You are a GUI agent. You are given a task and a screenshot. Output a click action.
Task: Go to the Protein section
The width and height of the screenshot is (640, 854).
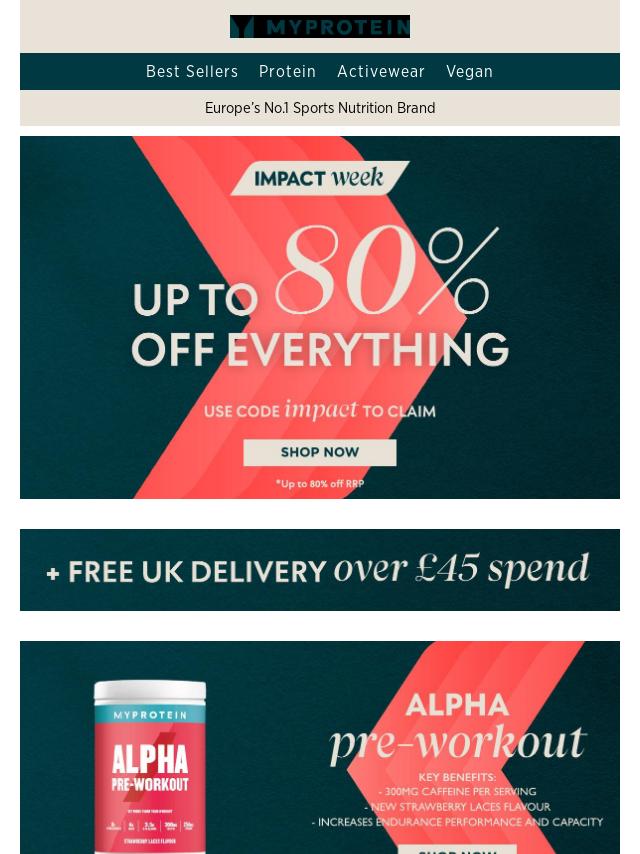tap(287, 72)
